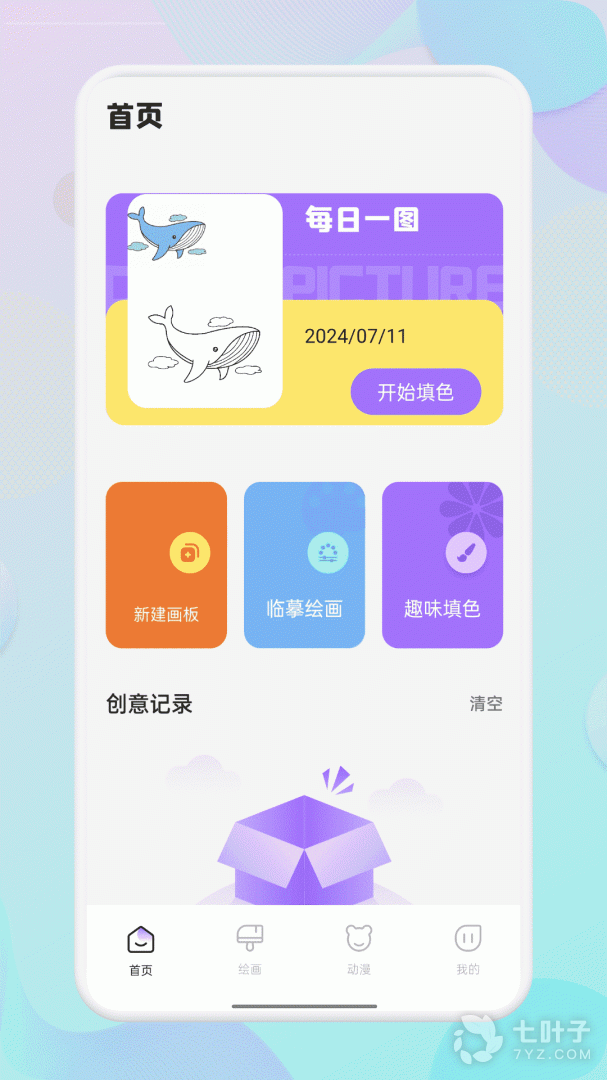Start coloring the daily whale picture
The height and width of the screenshot is (1080, 607).
point(415,392)
